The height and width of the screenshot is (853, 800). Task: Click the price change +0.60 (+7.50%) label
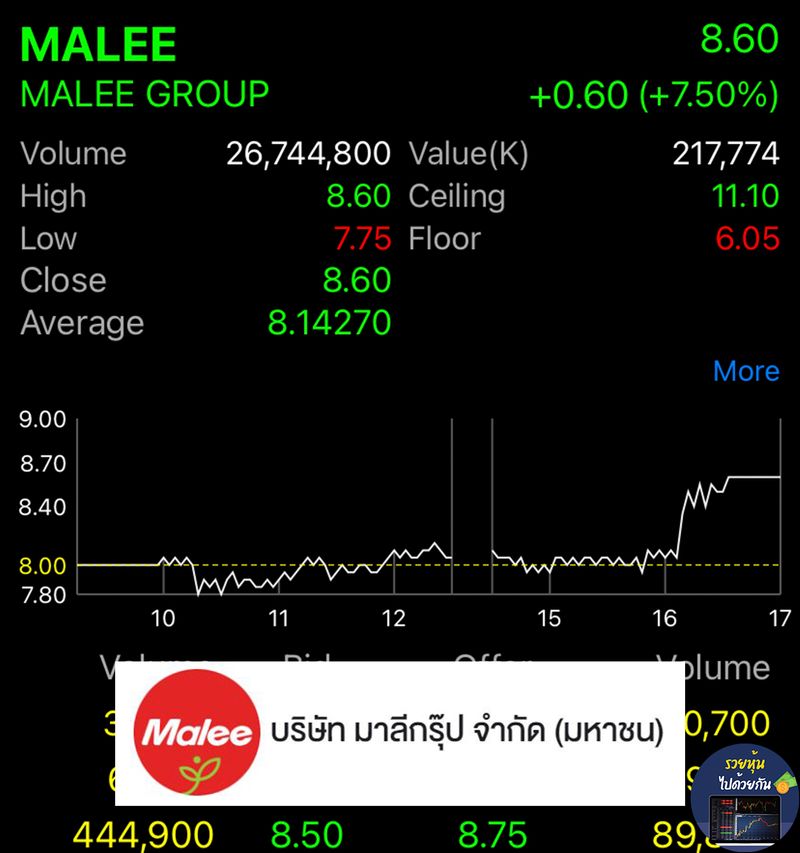[654, 96]
